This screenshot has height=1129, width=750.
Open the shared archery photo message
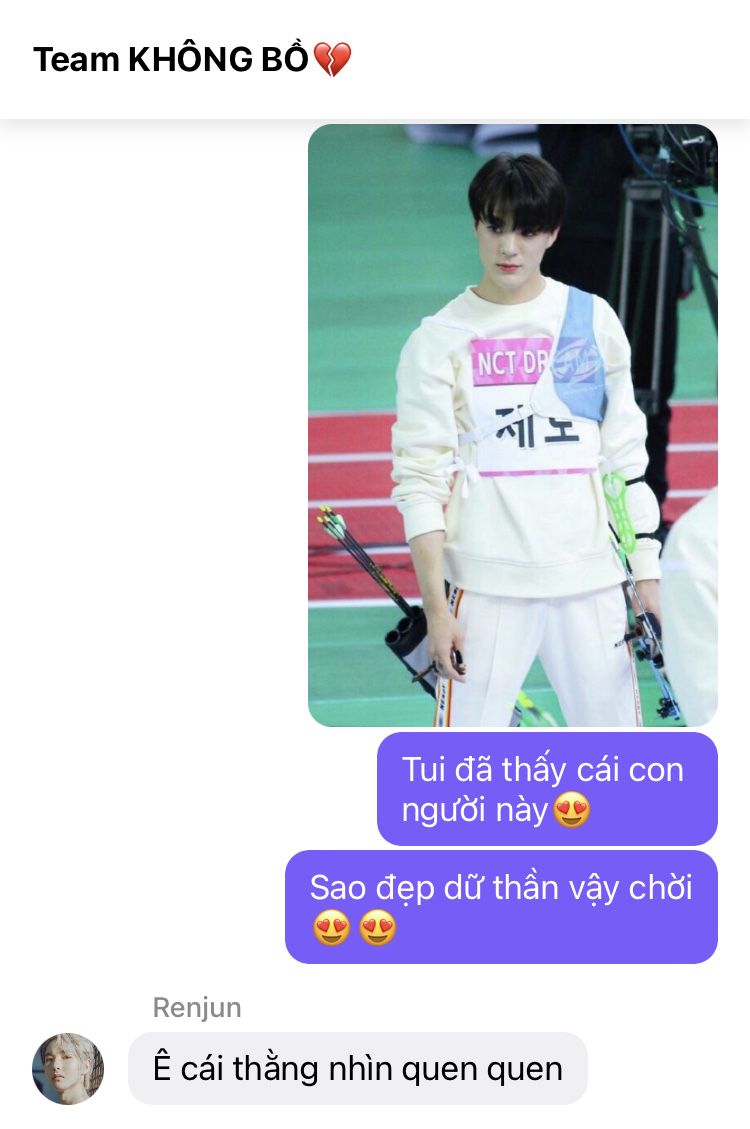[x=512, y=425]
